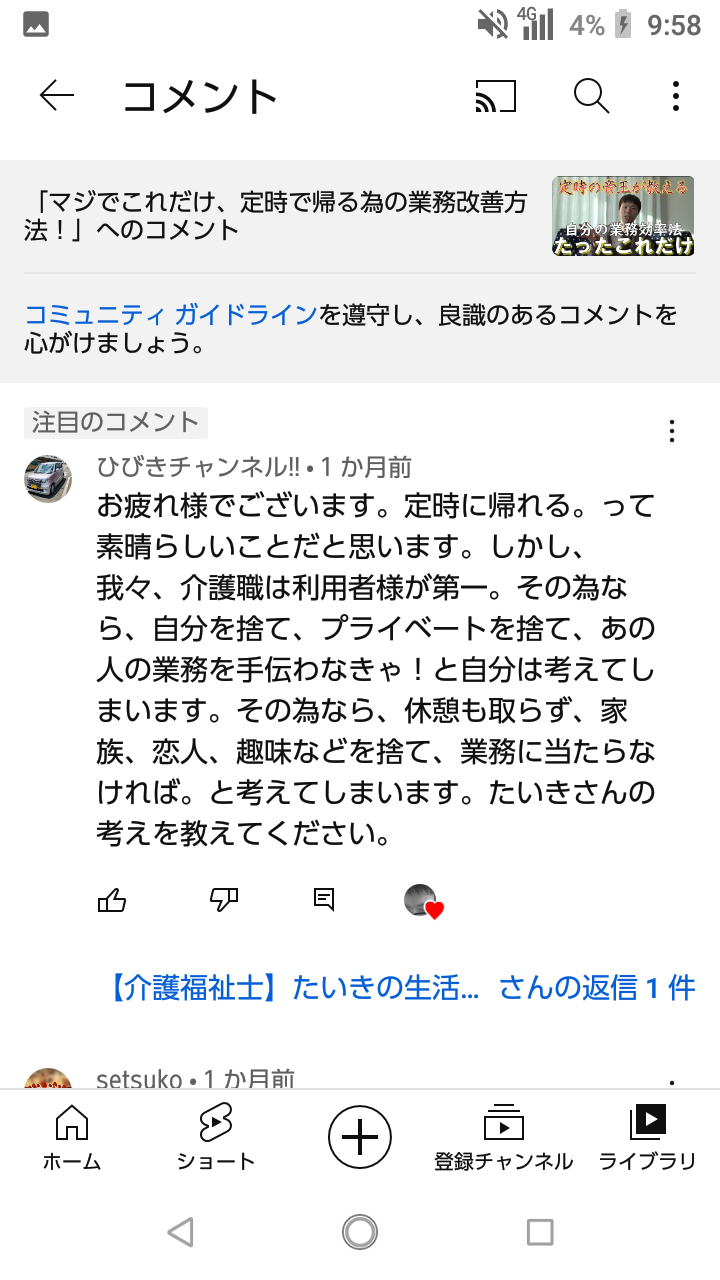Open options menu for ひびきチャンネル!! comment

[672, 431]
